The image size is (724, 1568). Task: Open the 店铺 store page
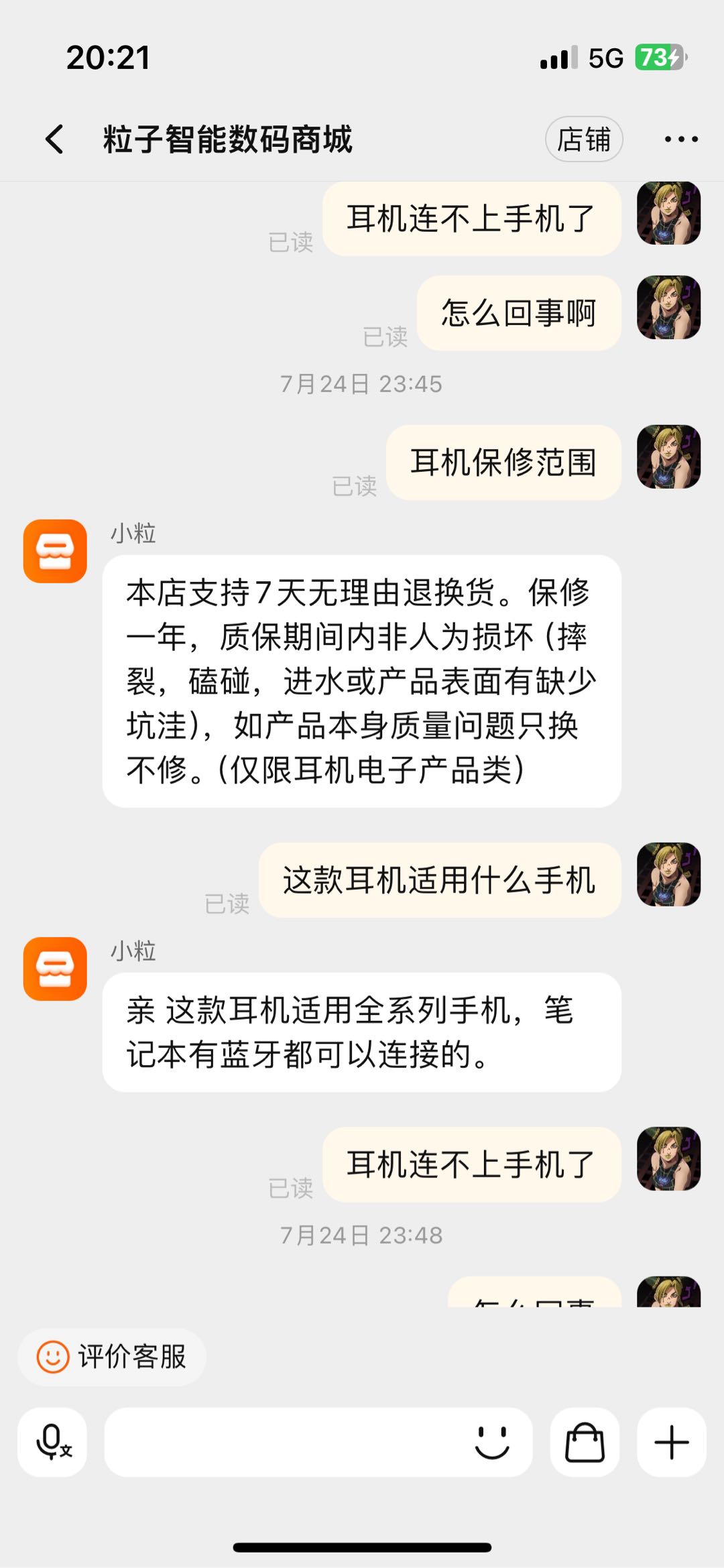coord(583,139)
